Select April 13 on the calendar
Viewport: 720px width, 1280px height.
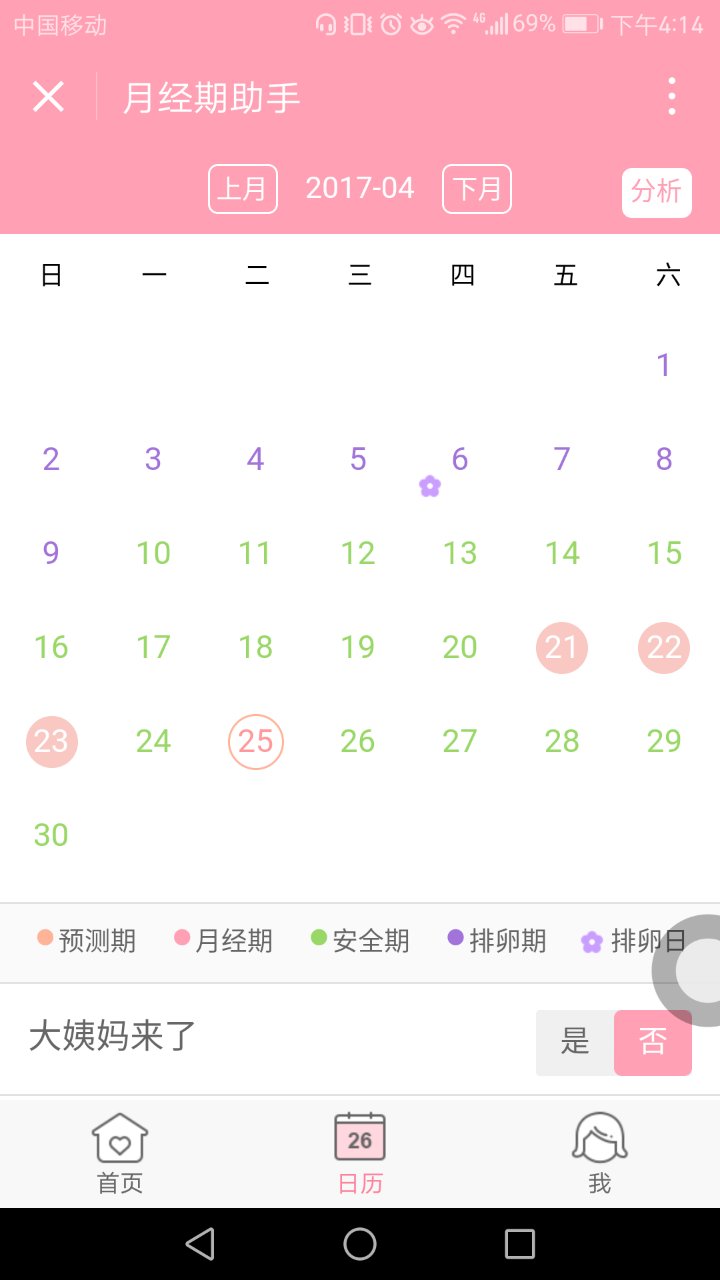pyautogui.click(x=460, y=553)
